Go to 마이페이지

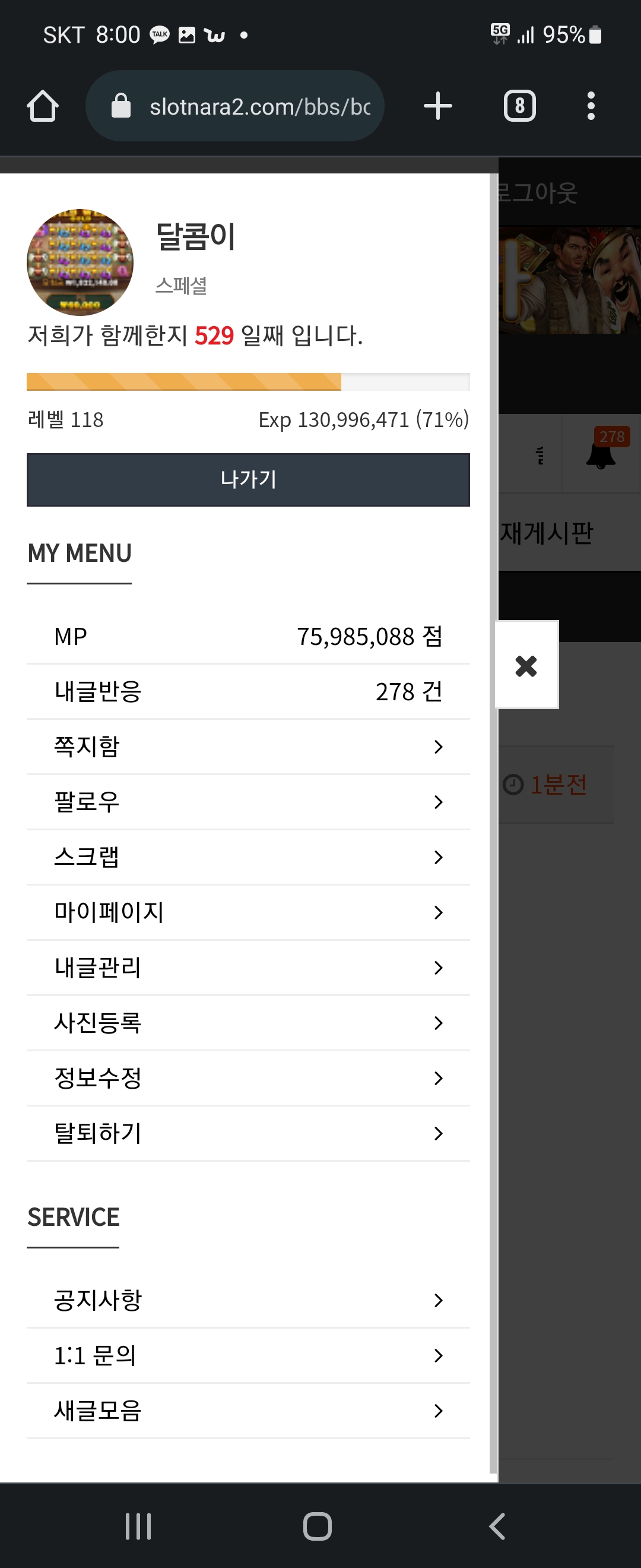pos(248,912)
